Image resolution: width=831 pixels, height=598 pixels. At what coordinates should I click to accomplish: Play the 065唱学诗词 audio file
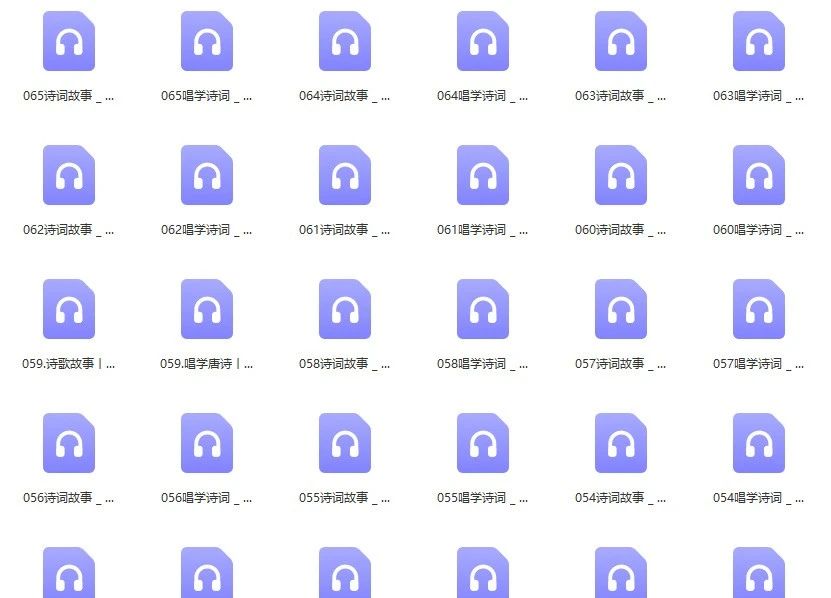click(x=207, y=42)
